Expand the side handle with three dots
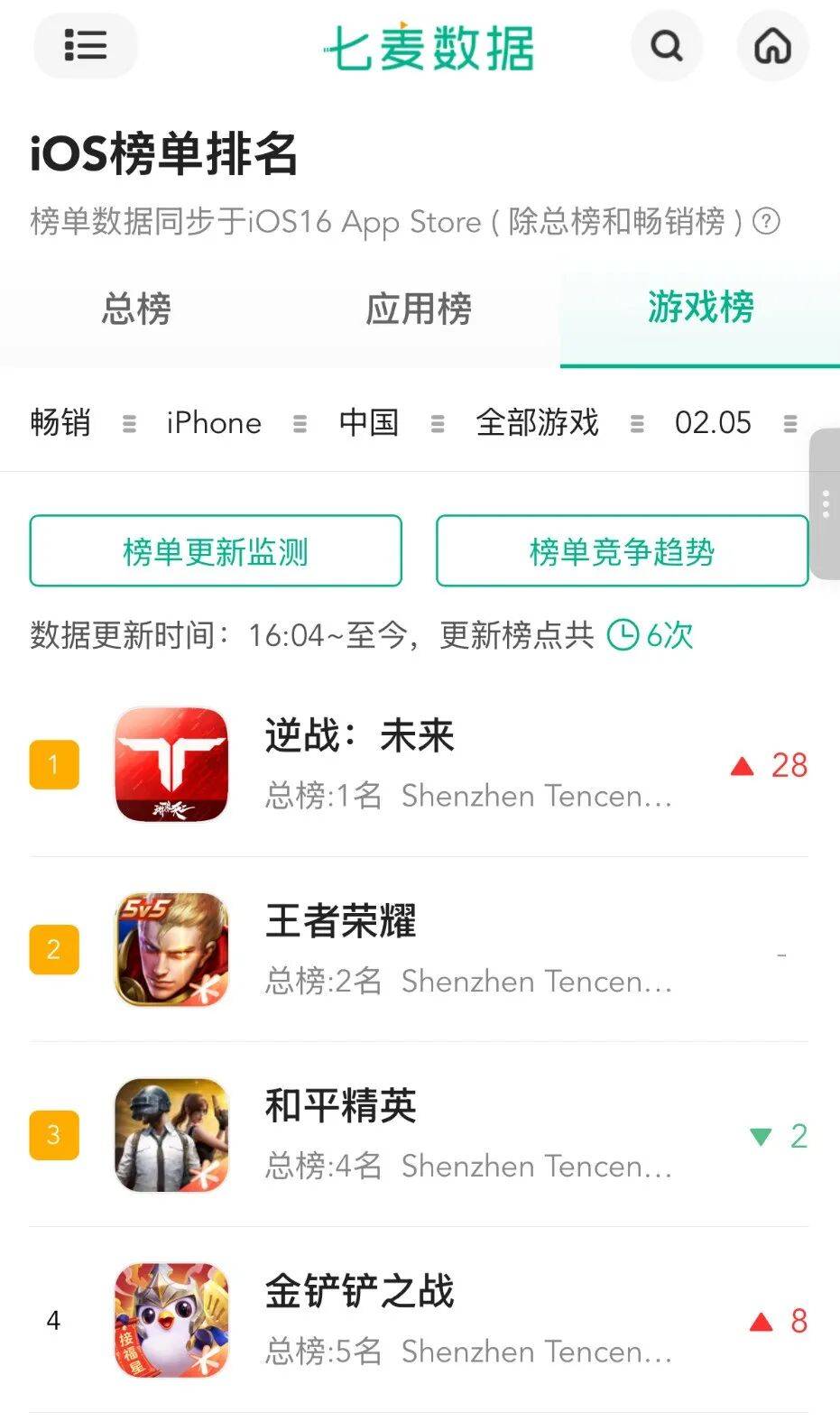This screenshot has width=840, height=1421. tap(826, 503)
